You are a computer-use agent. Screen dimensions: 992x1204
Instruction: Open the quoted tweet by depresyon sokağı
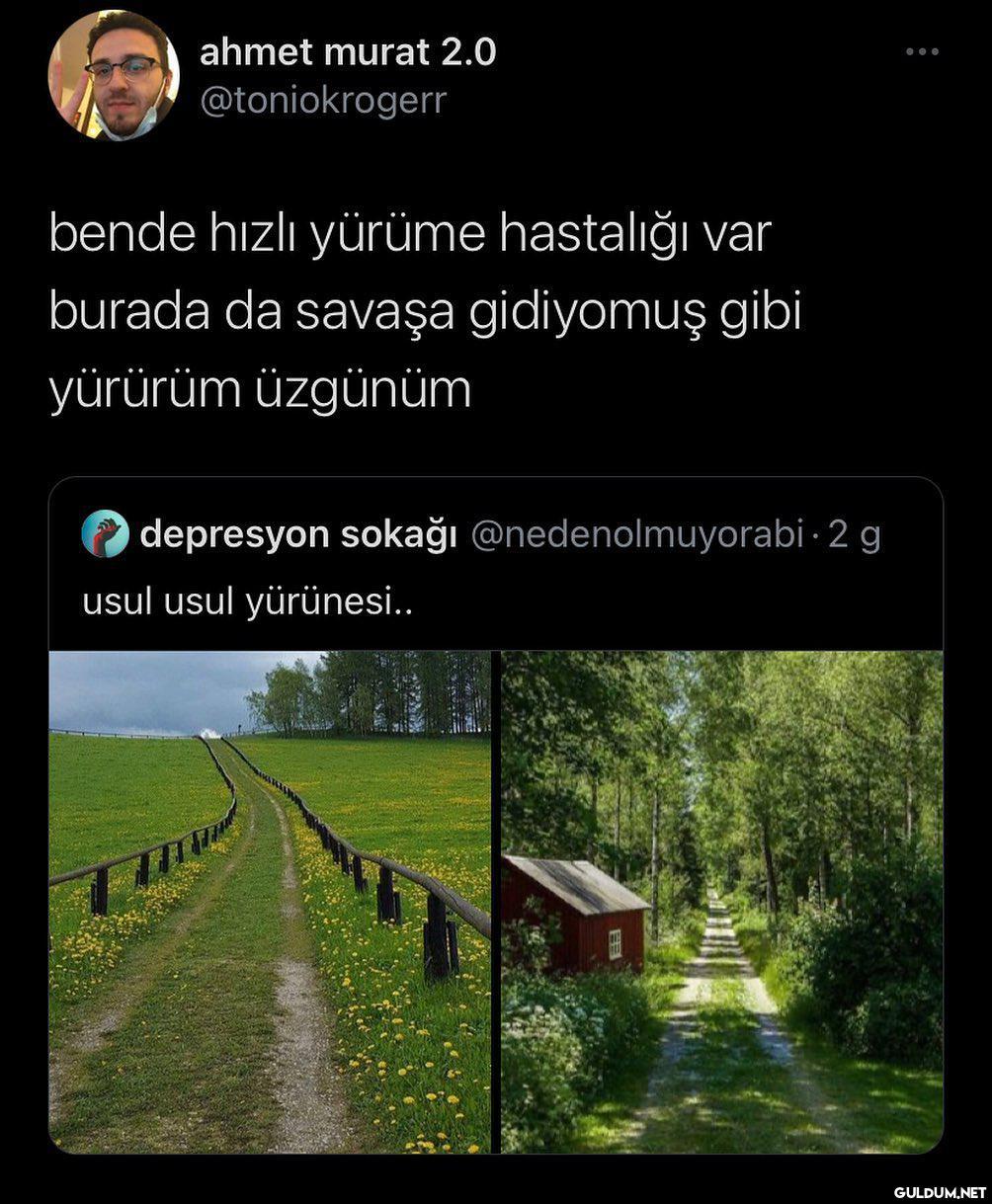click(494, 568)
